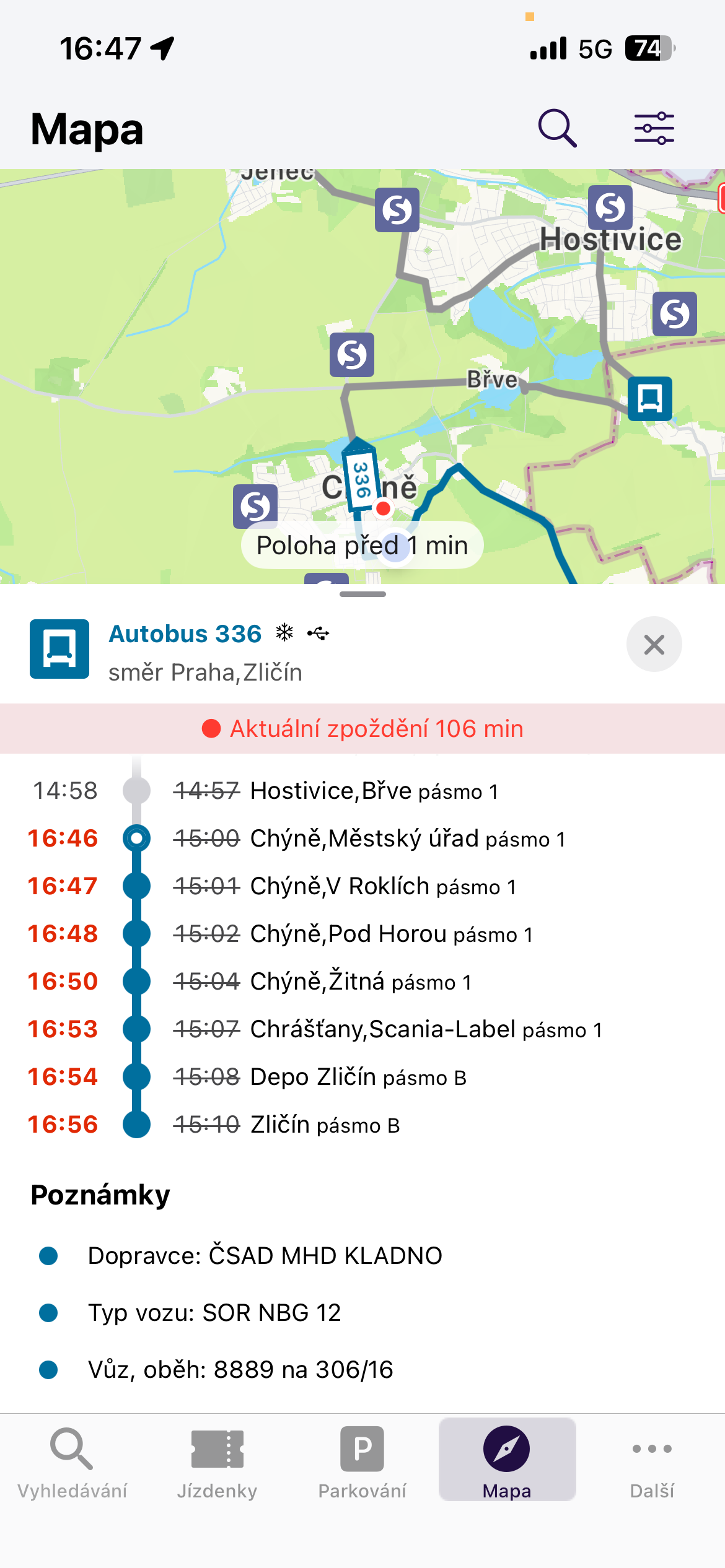Viewport: 725px width, 1568px height.
Task: Click the bus stop icon right of Břve
Action: click(651, 398)
